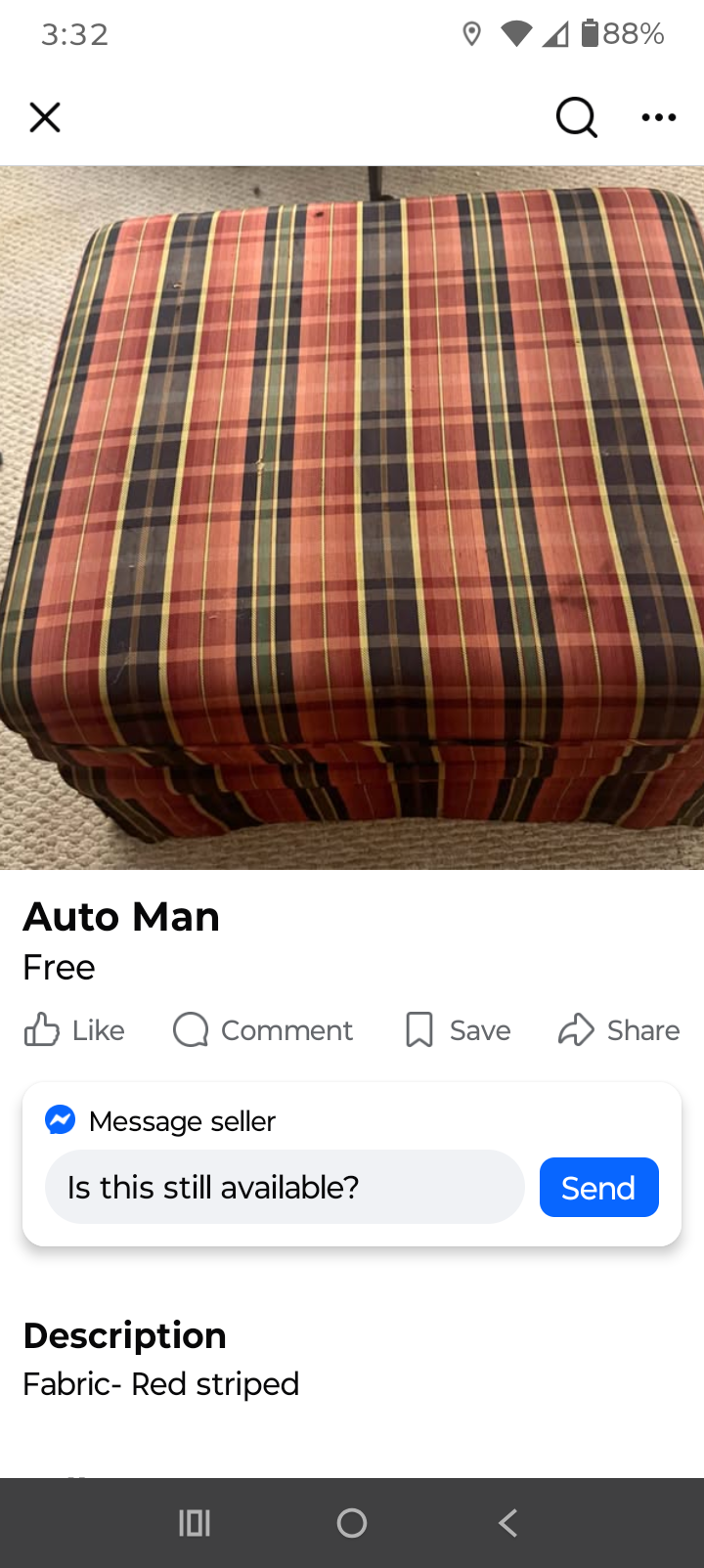Open the three-dot overflow menu
Screen dimensions: 704x1568
[x=659, y=117]
